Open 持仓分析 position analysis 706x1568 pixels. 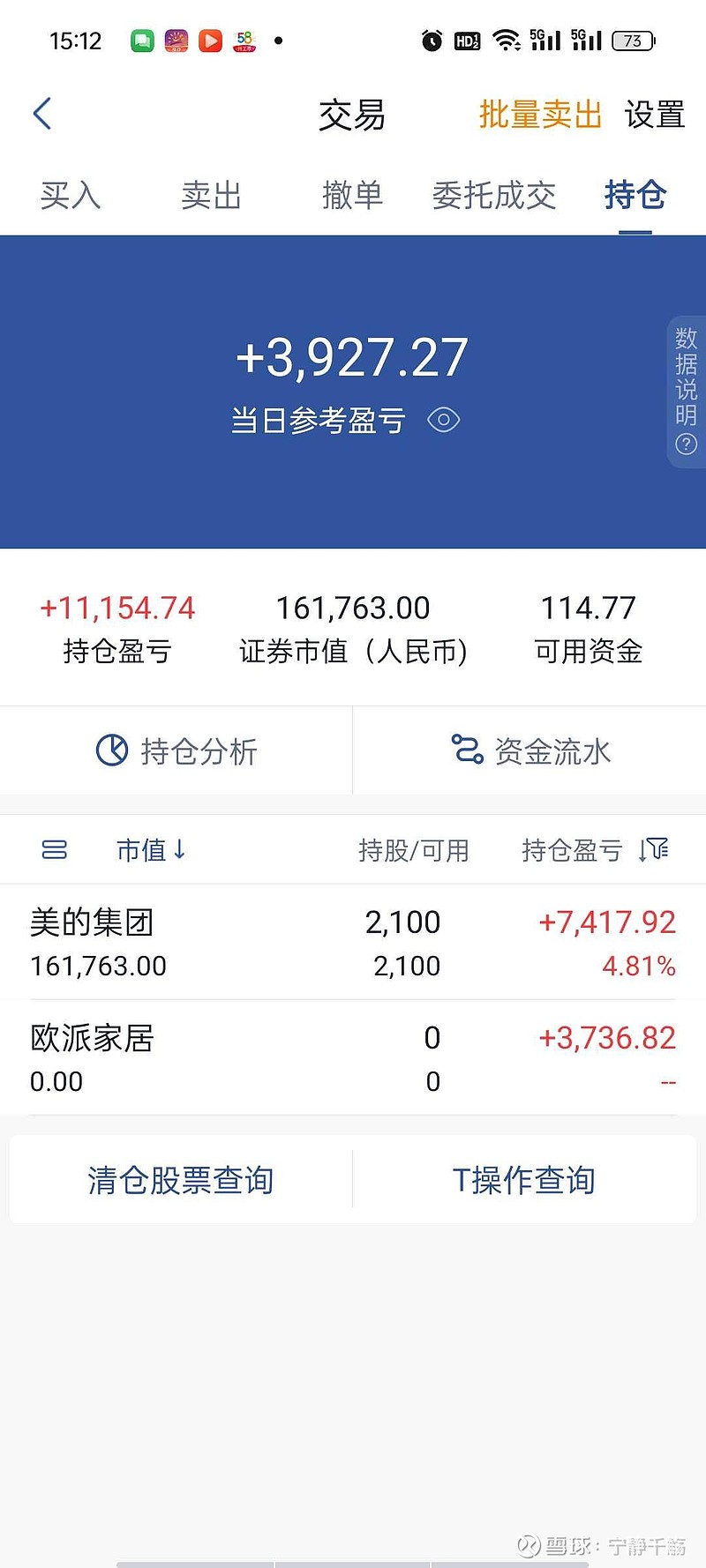click(x=176, y=751)
